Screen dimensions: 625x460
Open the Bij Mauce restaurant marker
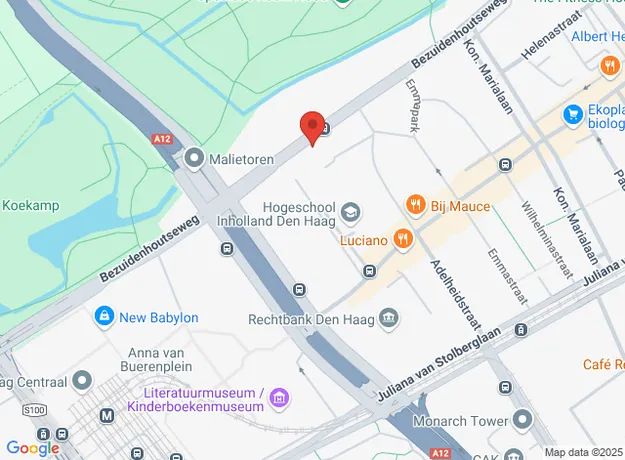pyautogui.click(x=416, y=205)
